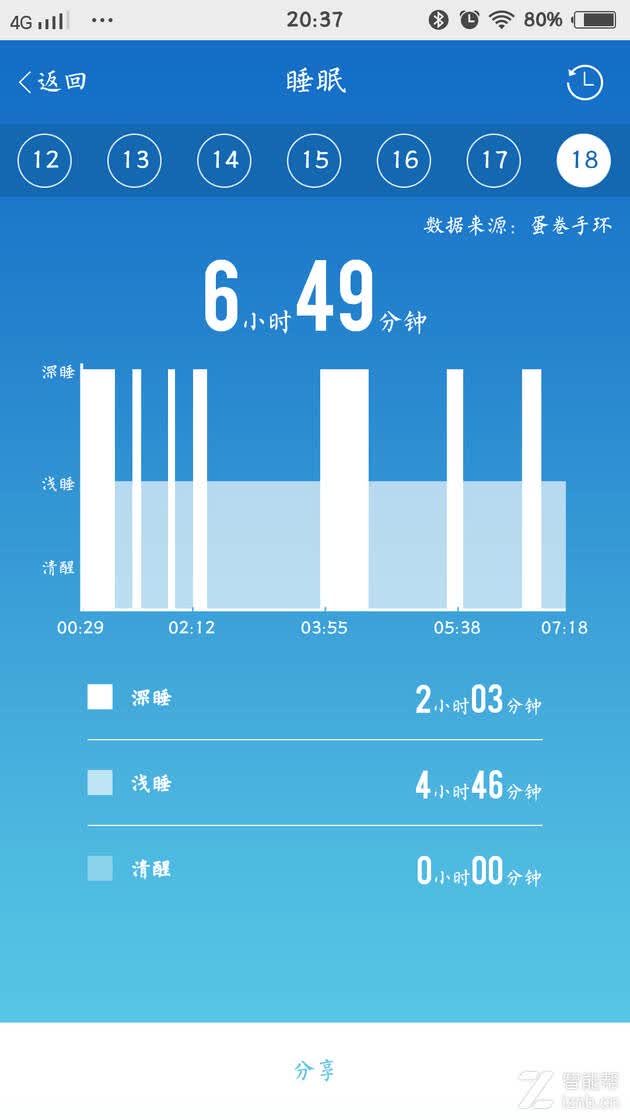Viewport: 630px width, 1120px height.
Task: Select date 13 in the day selector
Action: (x=134, y=160)
